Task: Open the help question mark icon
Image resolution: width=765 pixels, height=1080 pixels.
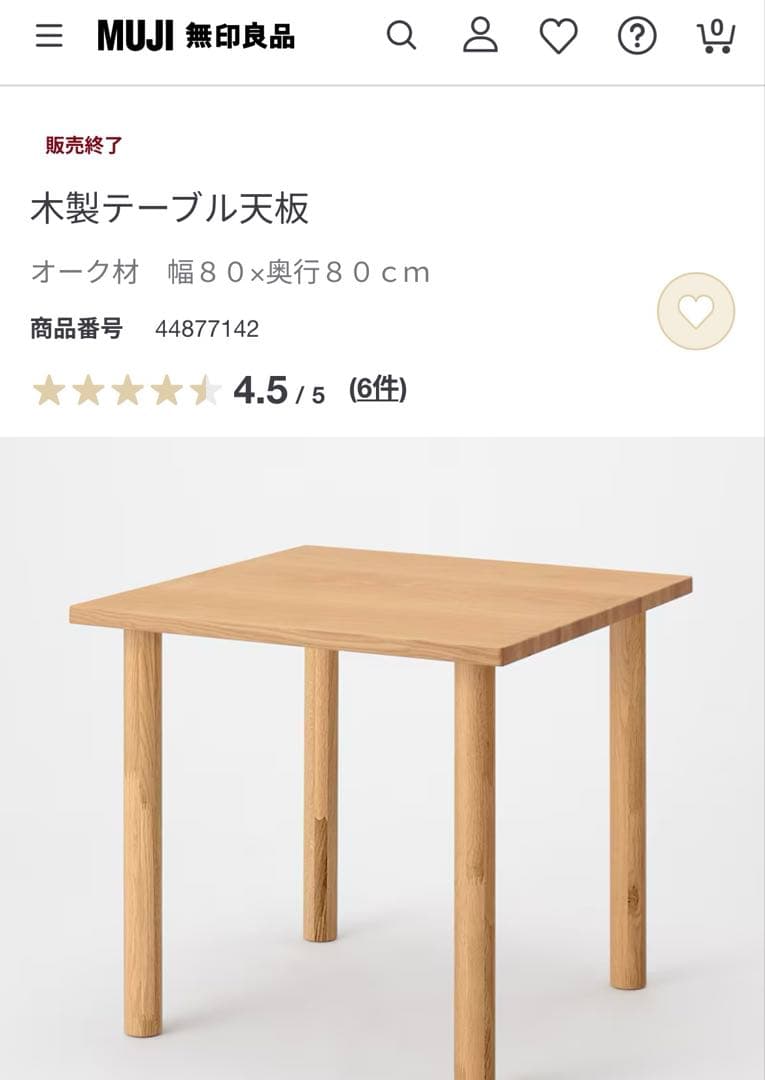Action: (x=636, y=38)
